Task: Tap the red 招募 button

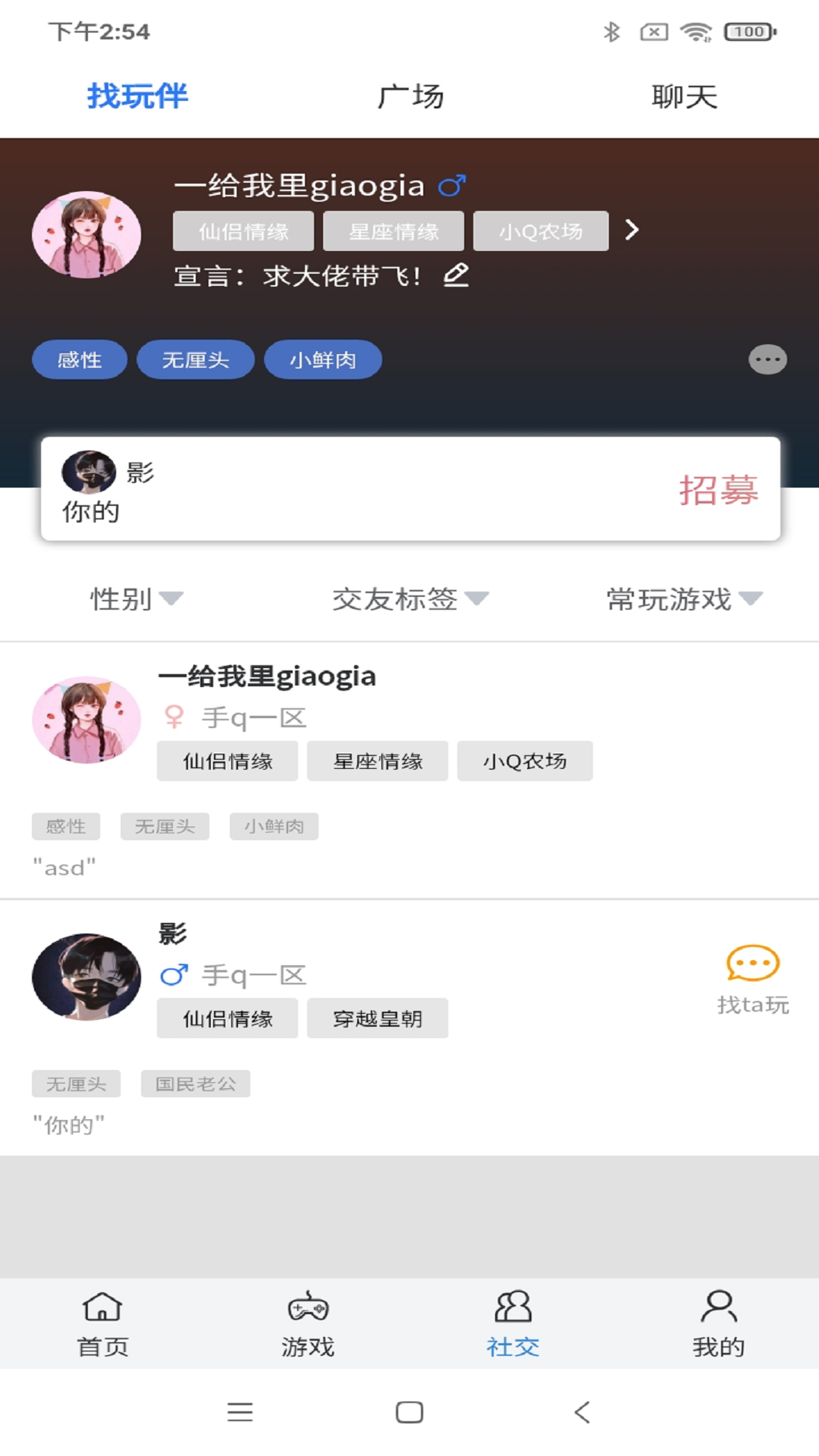Action: tap(717, 490)
